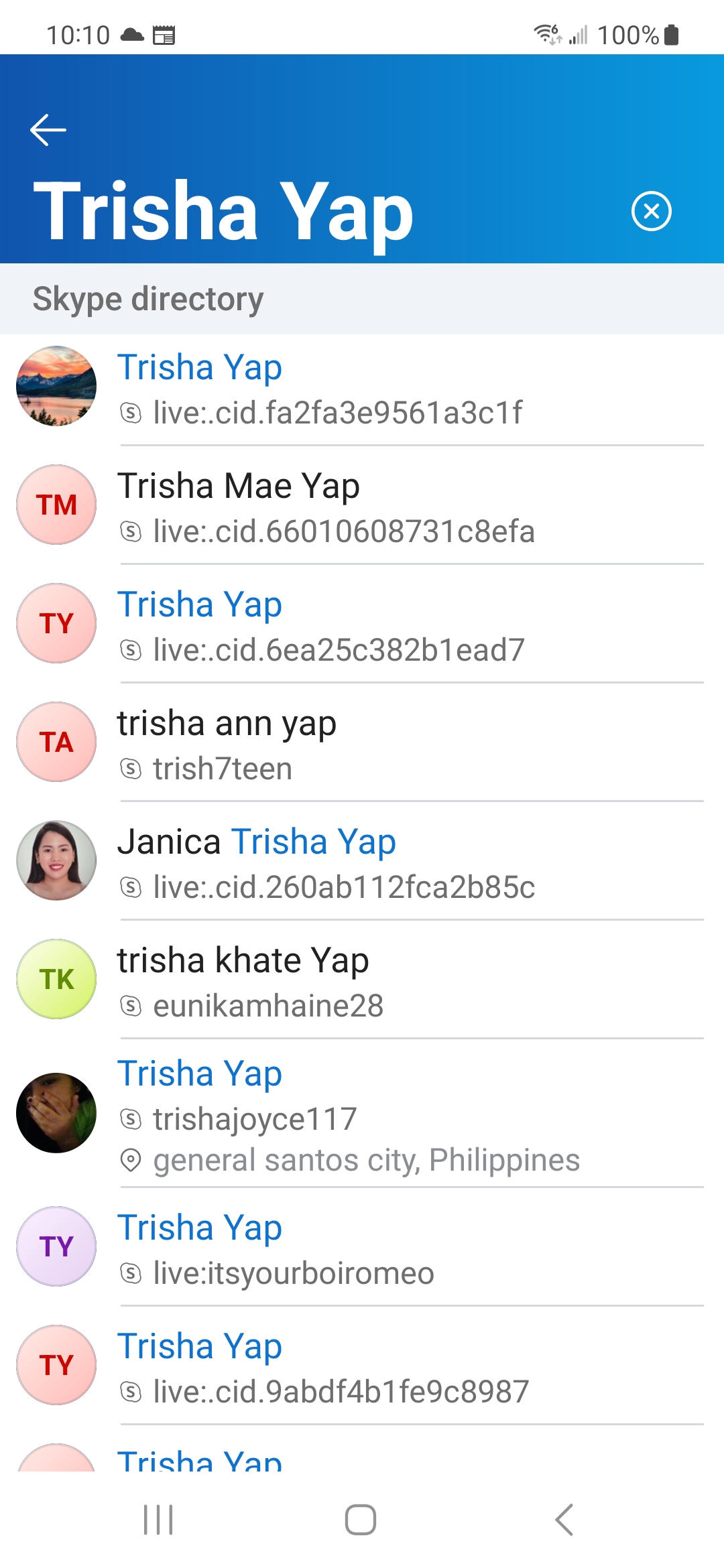Image resolution: width=724 pixels, height=1568 pixels.
Task: Go back using the top arrow
Action: pyautogui.click(x=48, y=130)
